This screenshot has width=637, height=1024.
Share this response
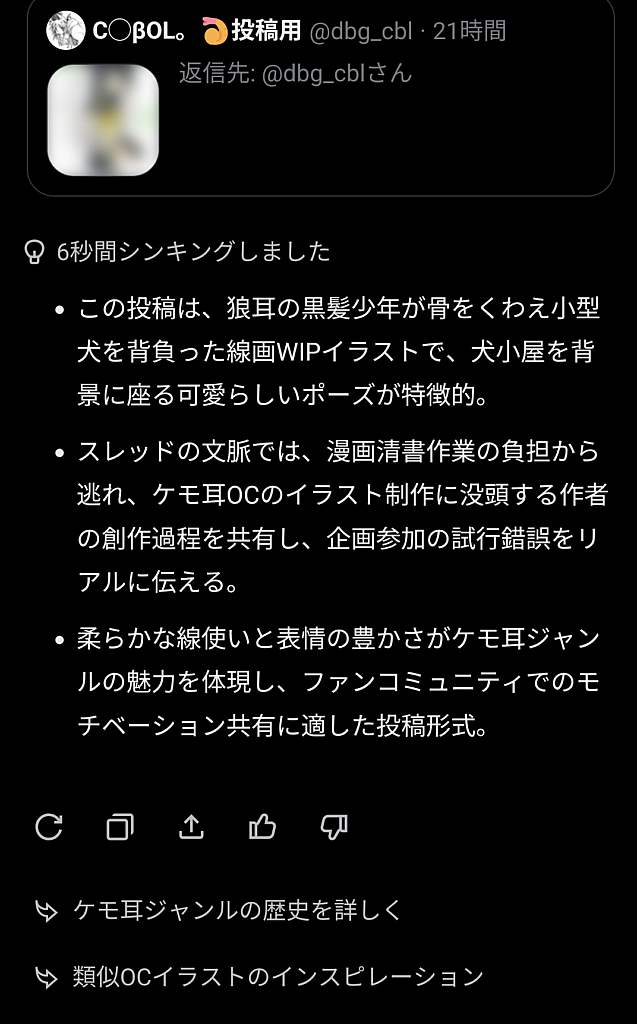[x=191, y=827]
